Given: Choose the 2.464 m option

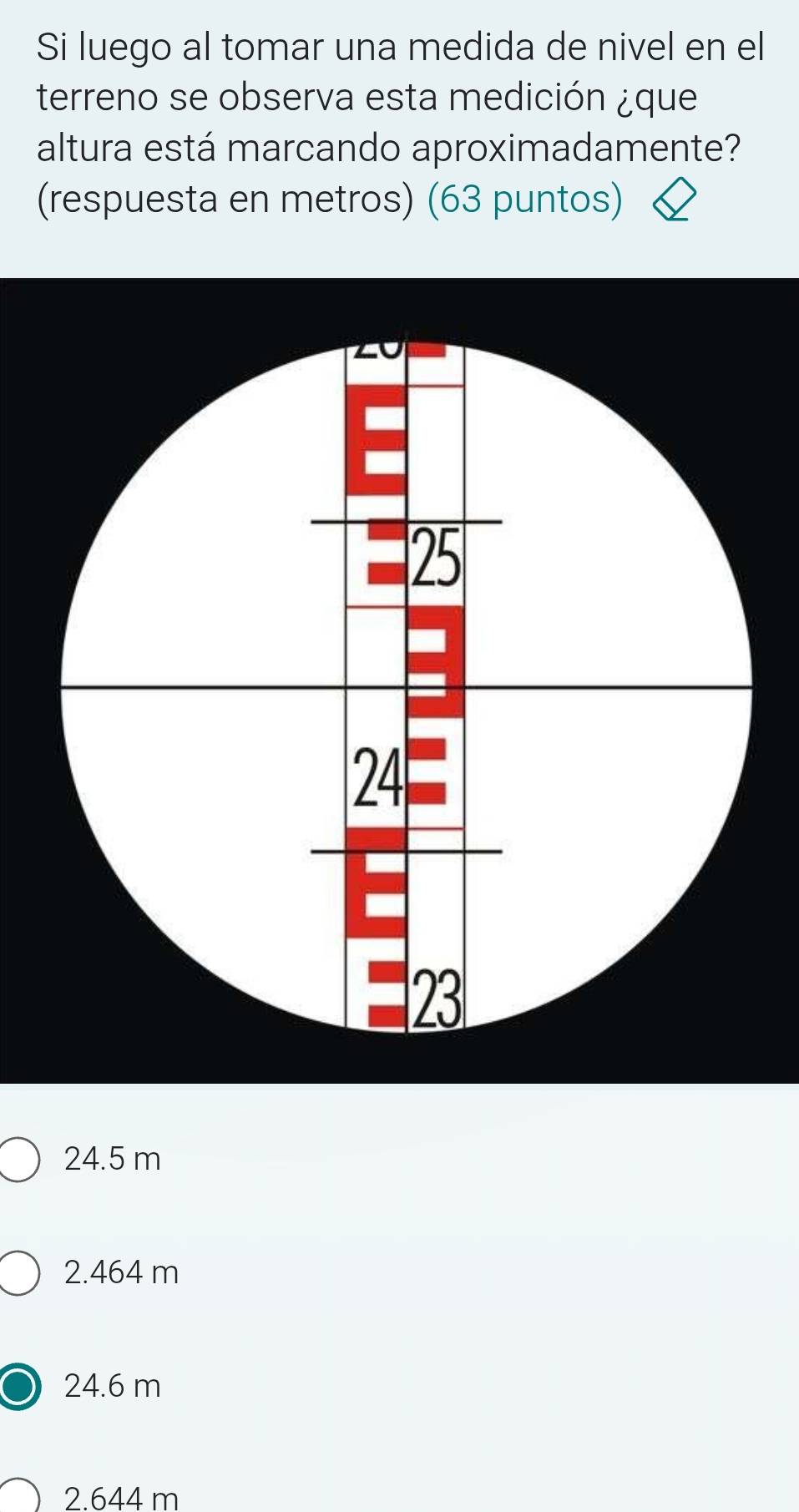Looking at the screenshot, I should 18,1272.
